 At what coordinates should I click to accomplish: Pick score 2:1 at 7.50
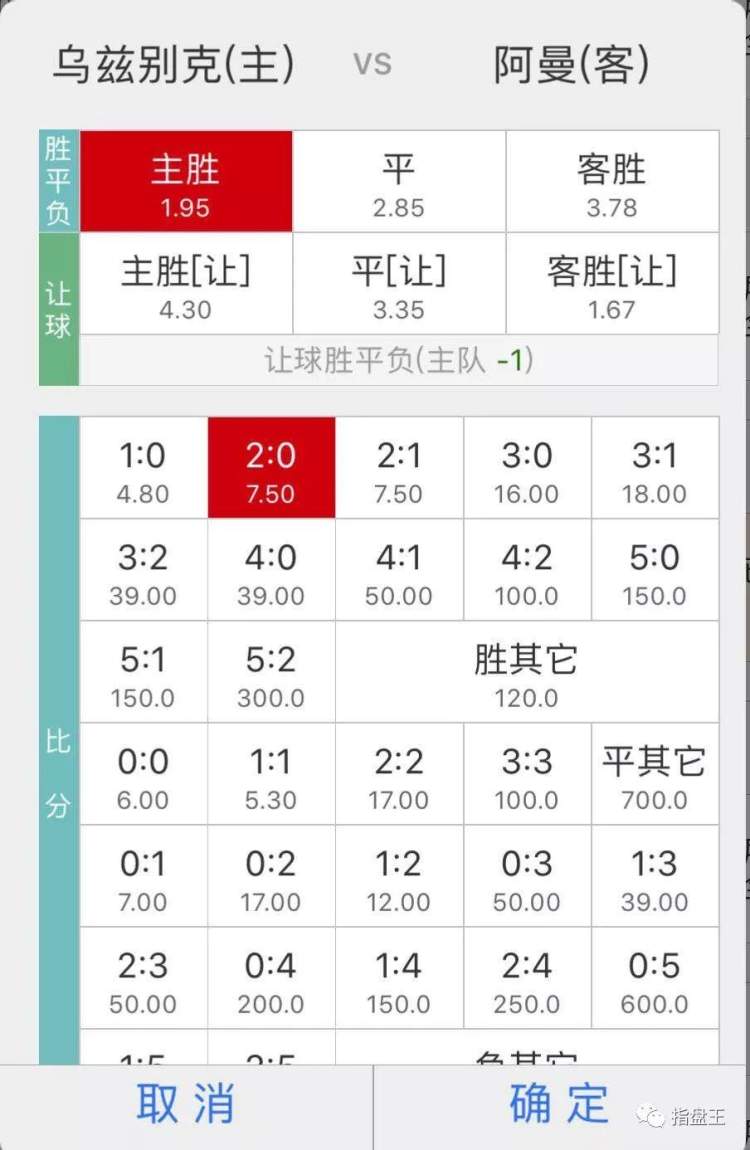click(x=399, y=468)
